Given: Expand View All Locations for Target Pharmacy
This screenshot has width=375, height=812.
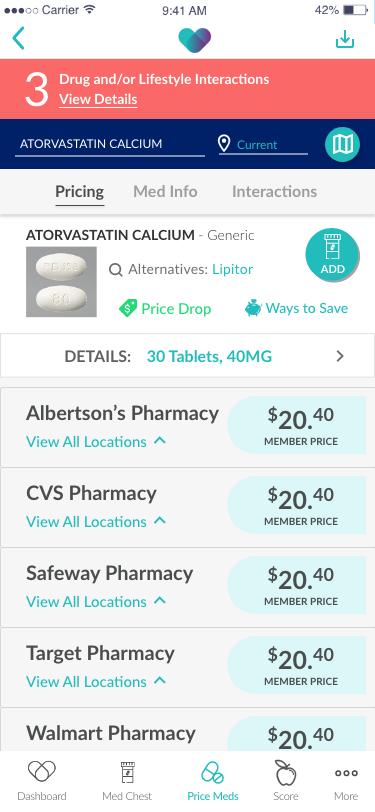Looking at the screenshot, I should tap(96, 682).
